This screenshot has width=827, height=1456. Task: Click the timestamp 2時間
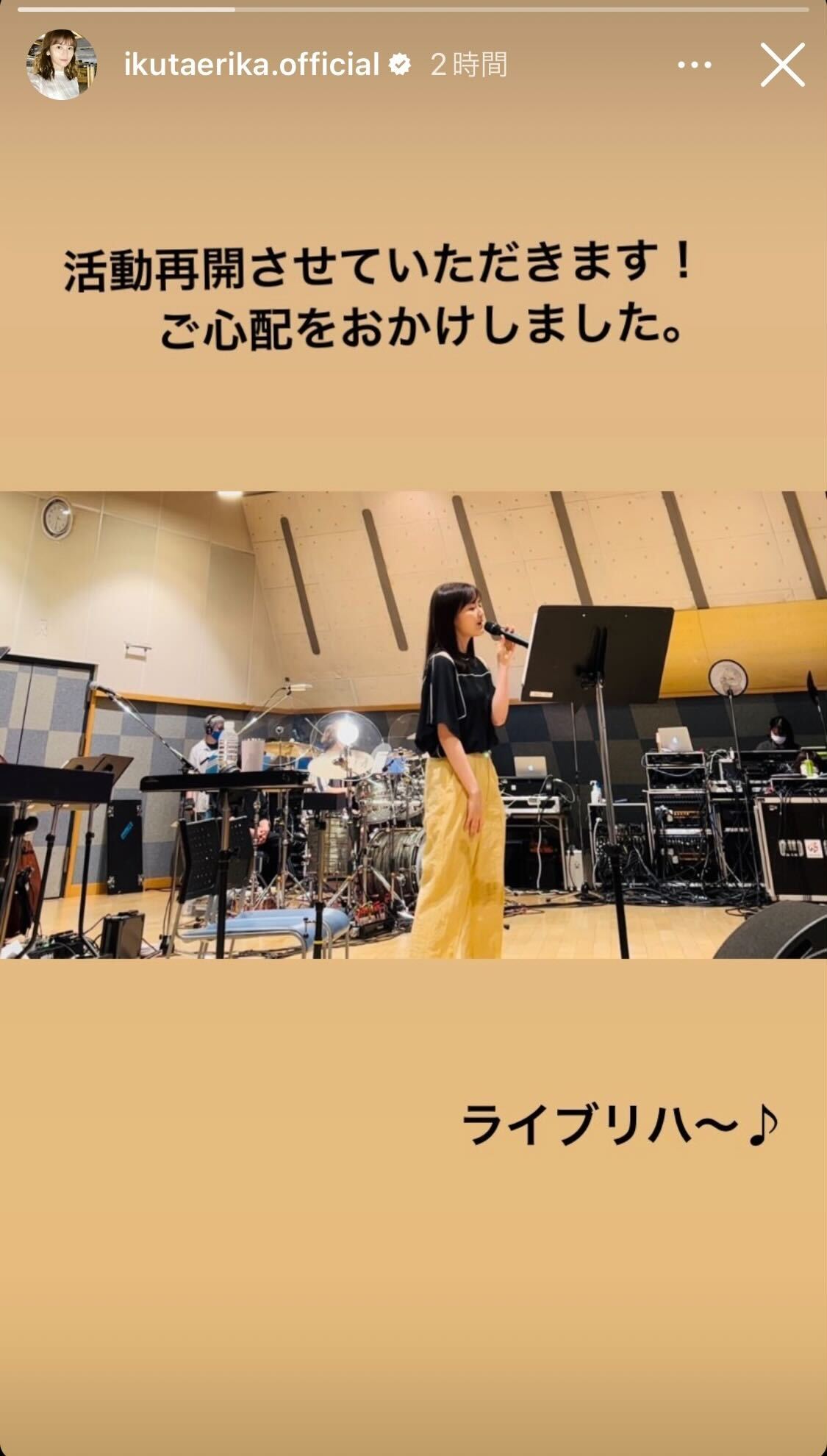pos(468,65)
